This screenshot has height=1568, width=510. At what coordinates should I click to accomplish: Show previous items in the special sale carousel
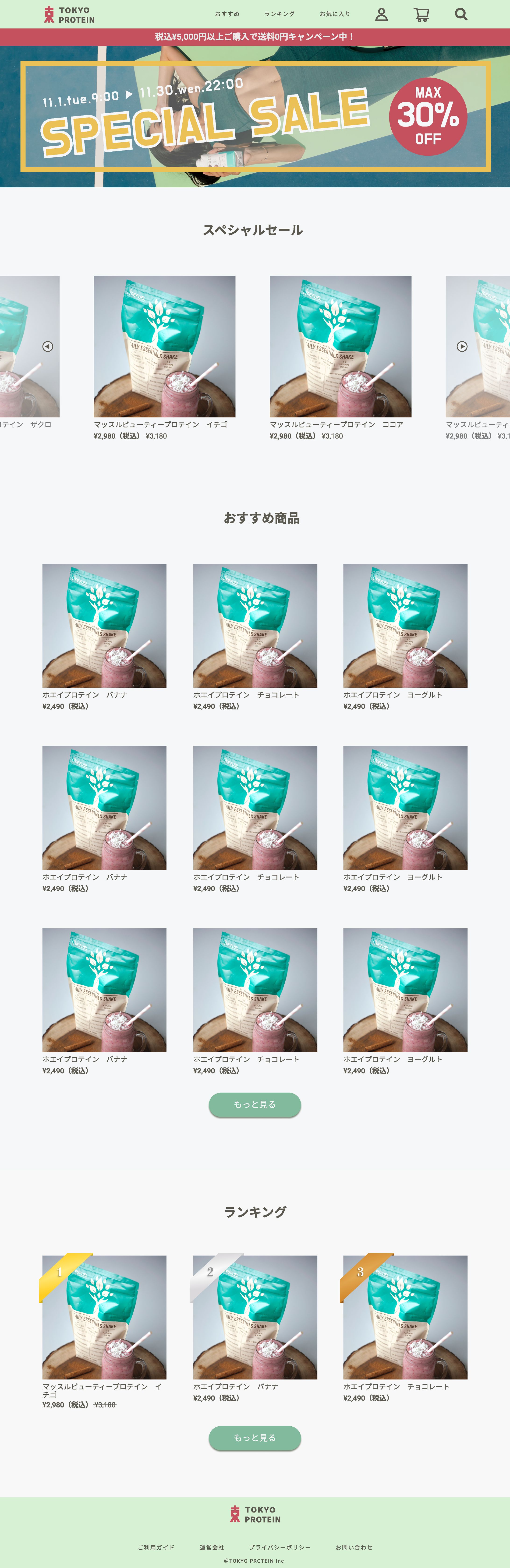click(48, 346)
